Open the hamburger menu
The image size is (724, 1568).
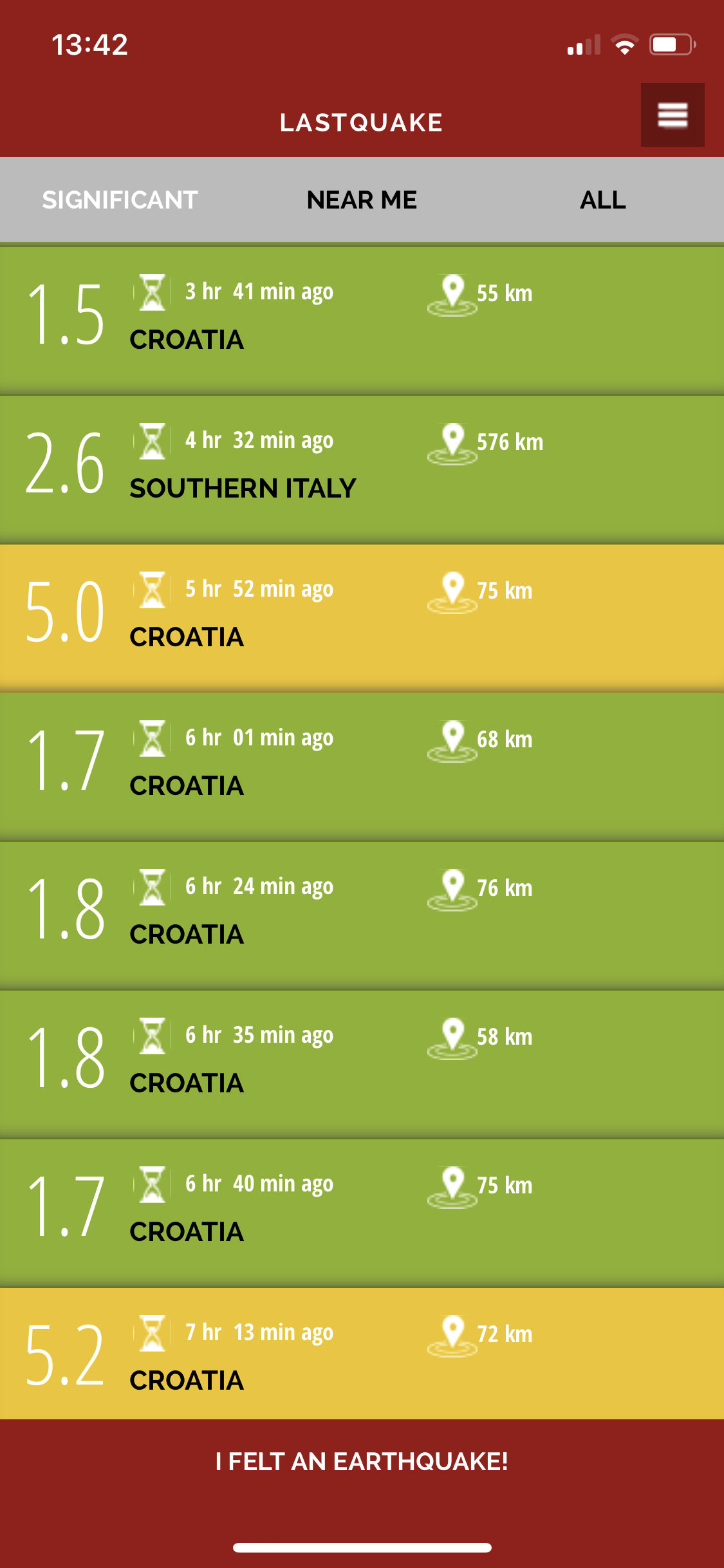pyautogui.click(x=673, y=115)
